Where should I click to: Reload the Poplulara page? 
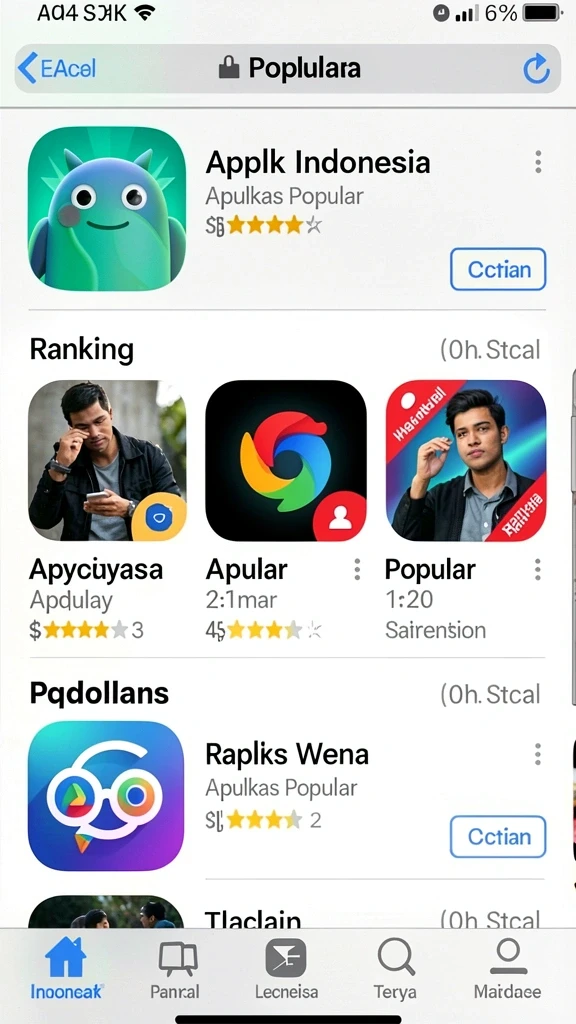tap(536, 69)
